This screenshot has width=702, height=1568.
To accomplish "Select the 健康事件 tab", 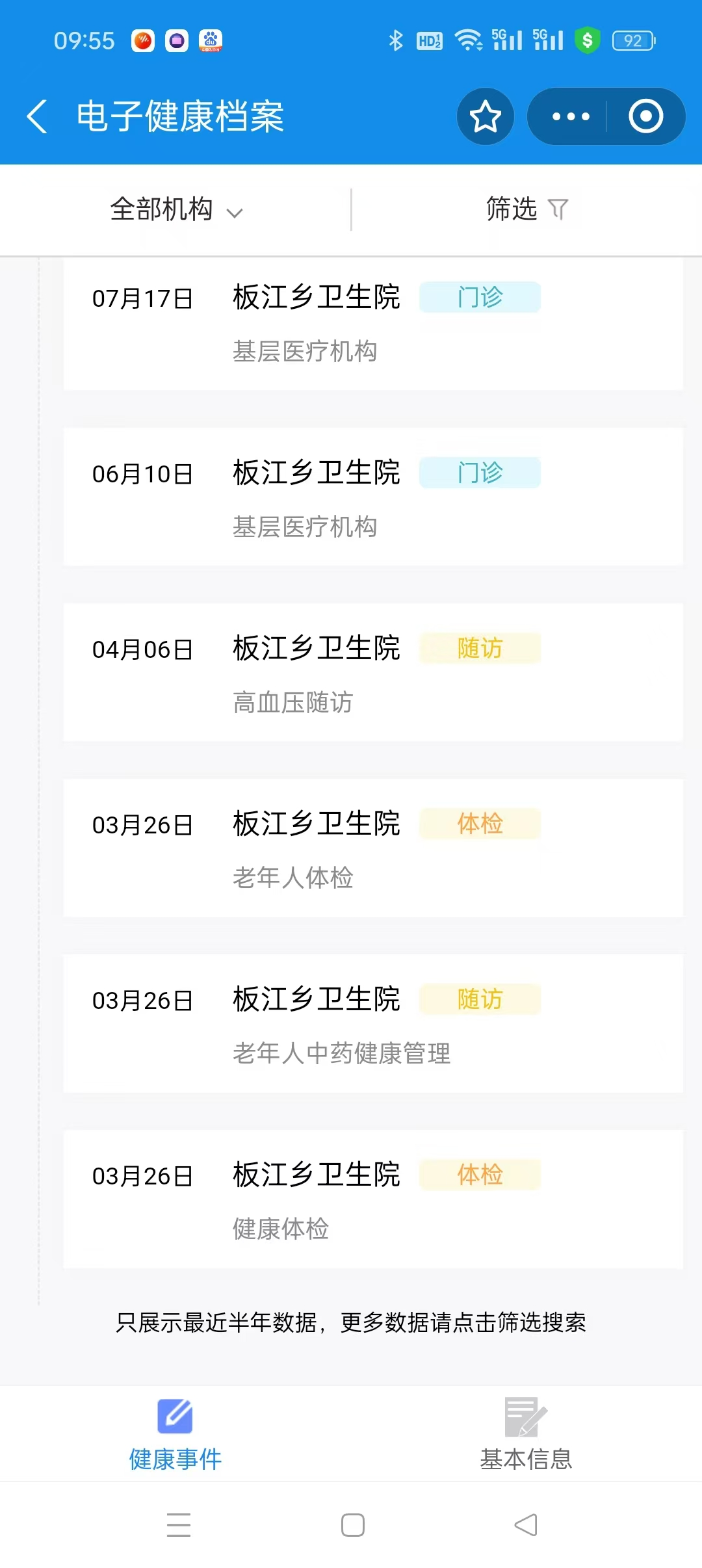I will point(175,1434).
